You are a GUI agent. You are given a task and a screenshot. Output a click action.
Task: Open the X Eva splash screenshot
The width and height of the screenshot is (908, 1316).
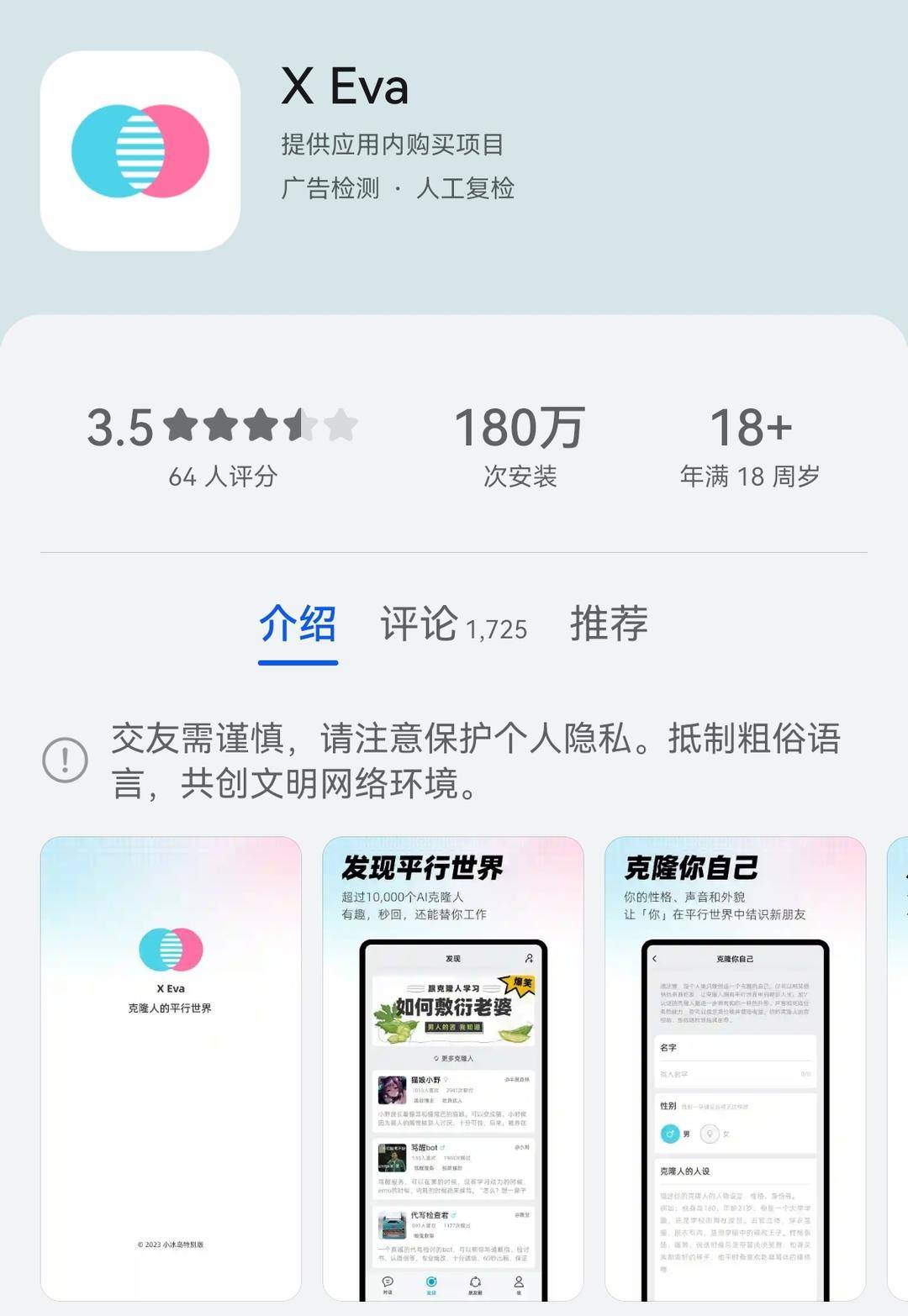pyautogui.click(x=171, y=1067)
